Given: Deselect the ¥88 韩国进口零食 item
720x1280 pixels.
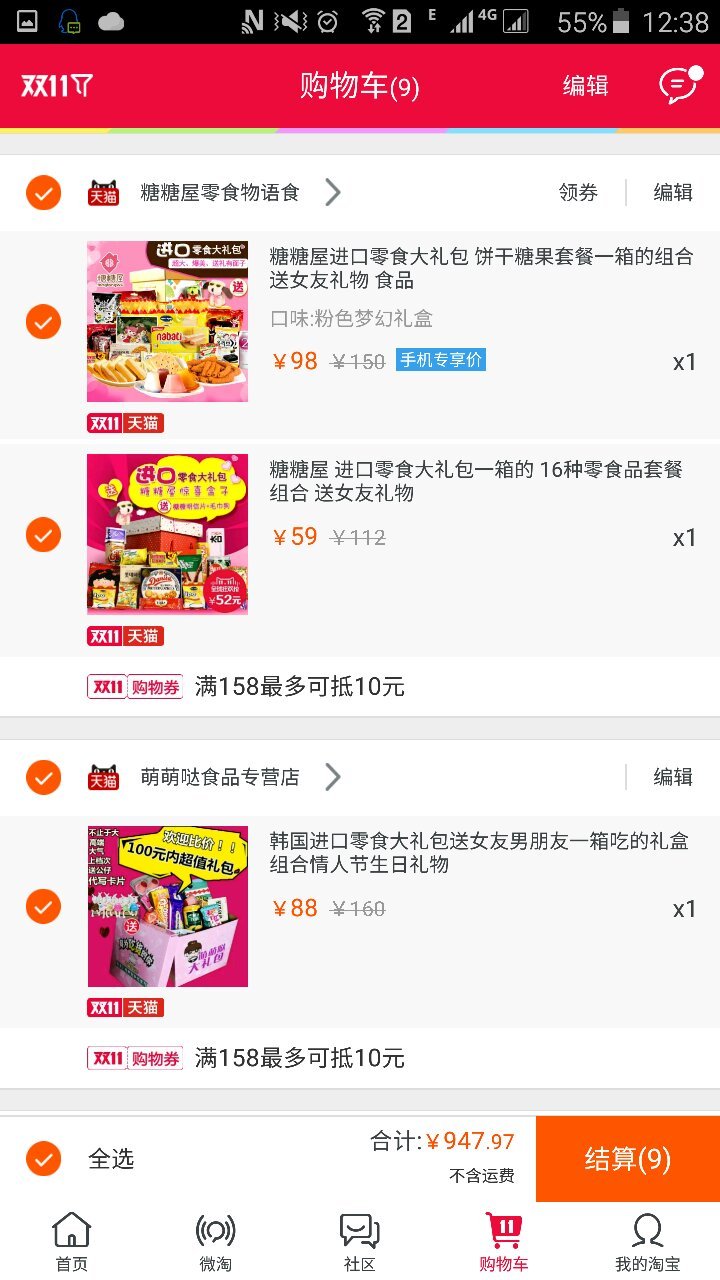Looking at the screenshot, I should coord(43,907).
